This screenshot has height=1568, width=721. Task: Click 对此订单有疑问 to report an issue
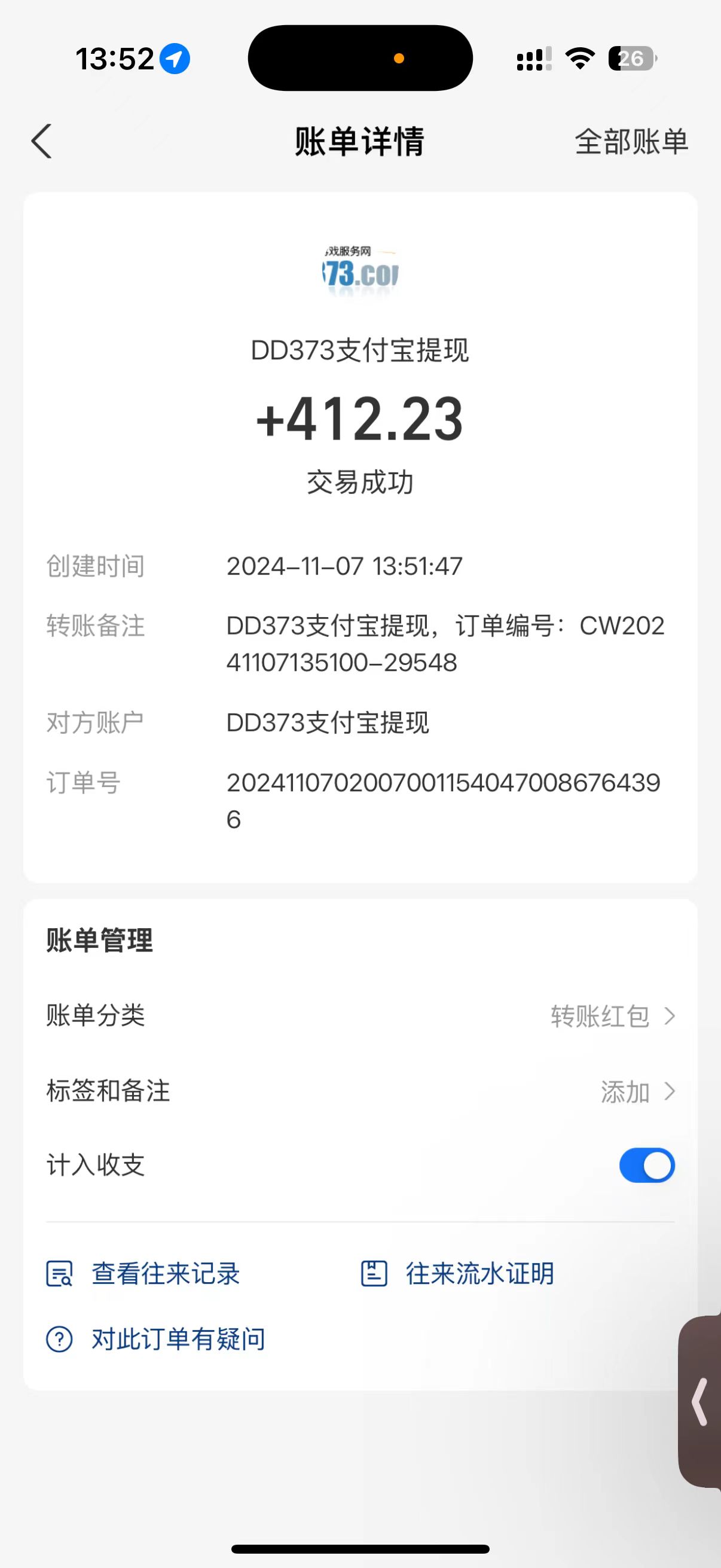tap(179, 1338)
